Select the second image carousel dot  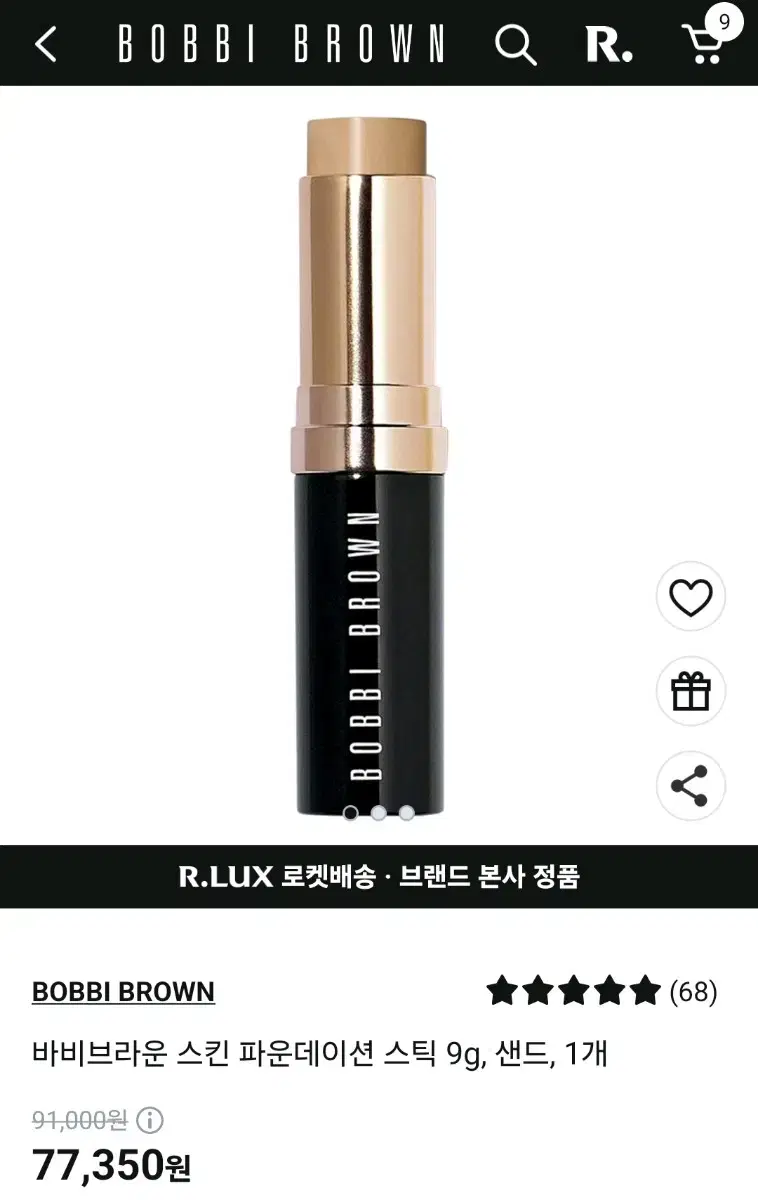pos(379,814)
